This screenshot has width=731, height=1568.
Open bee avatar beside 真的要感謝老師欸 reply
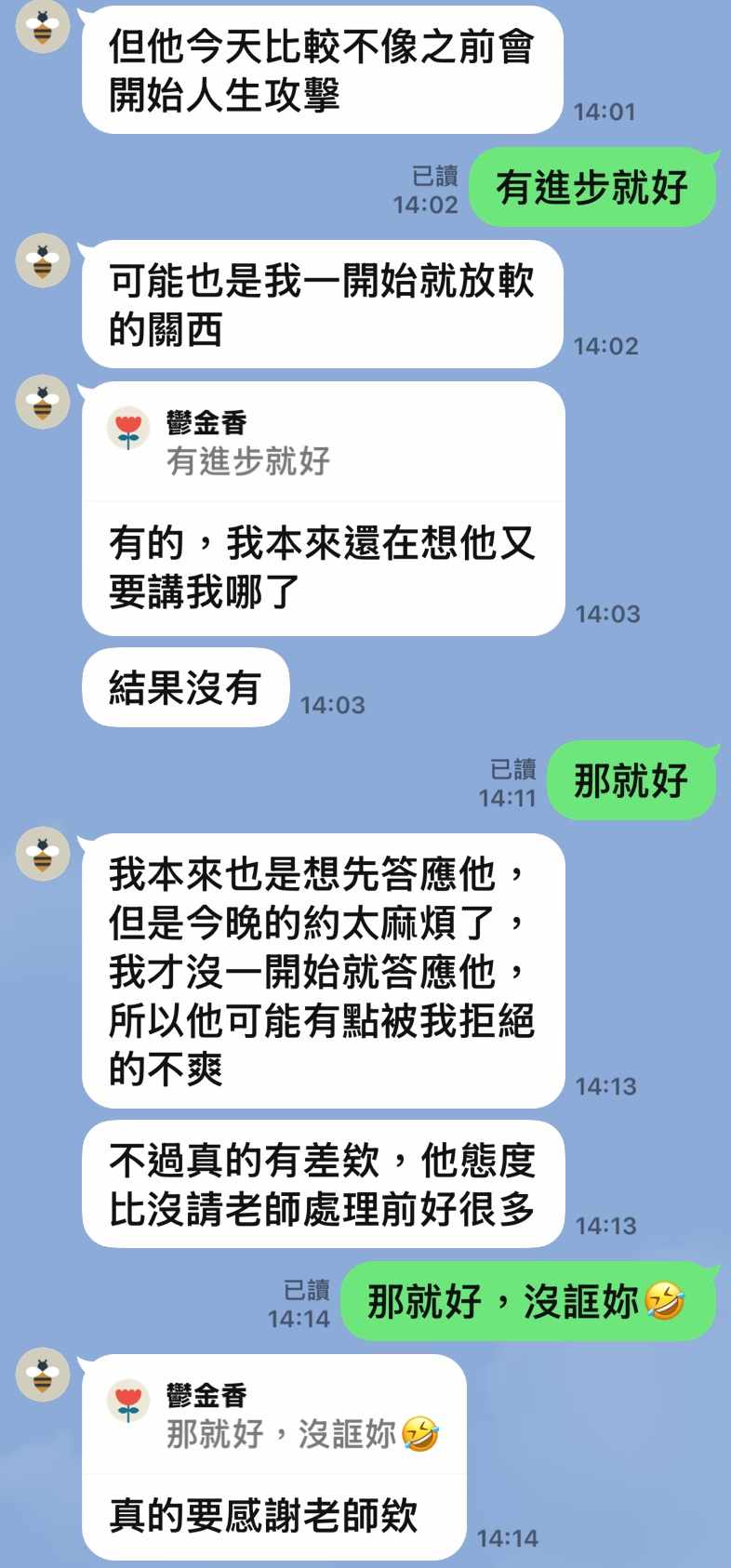[43, 1374]
